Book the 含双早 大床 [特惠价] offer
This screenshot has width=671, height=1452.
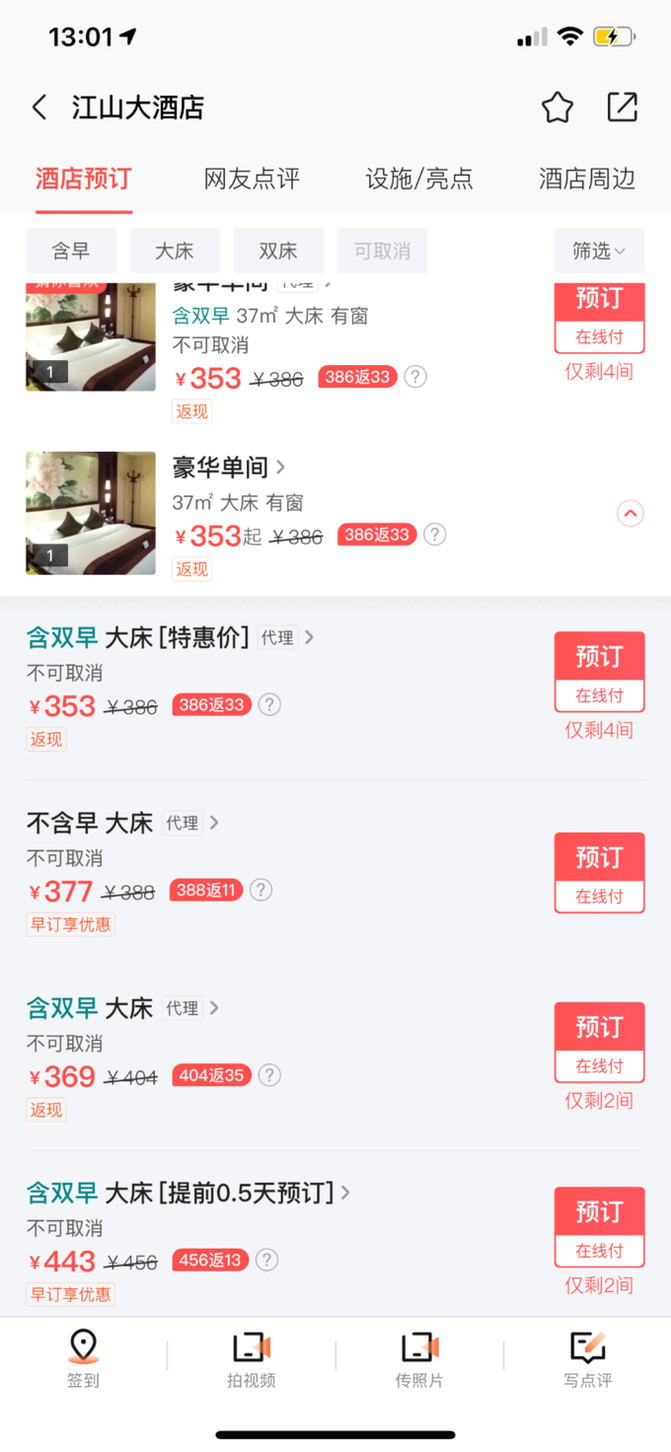point(599,671)
